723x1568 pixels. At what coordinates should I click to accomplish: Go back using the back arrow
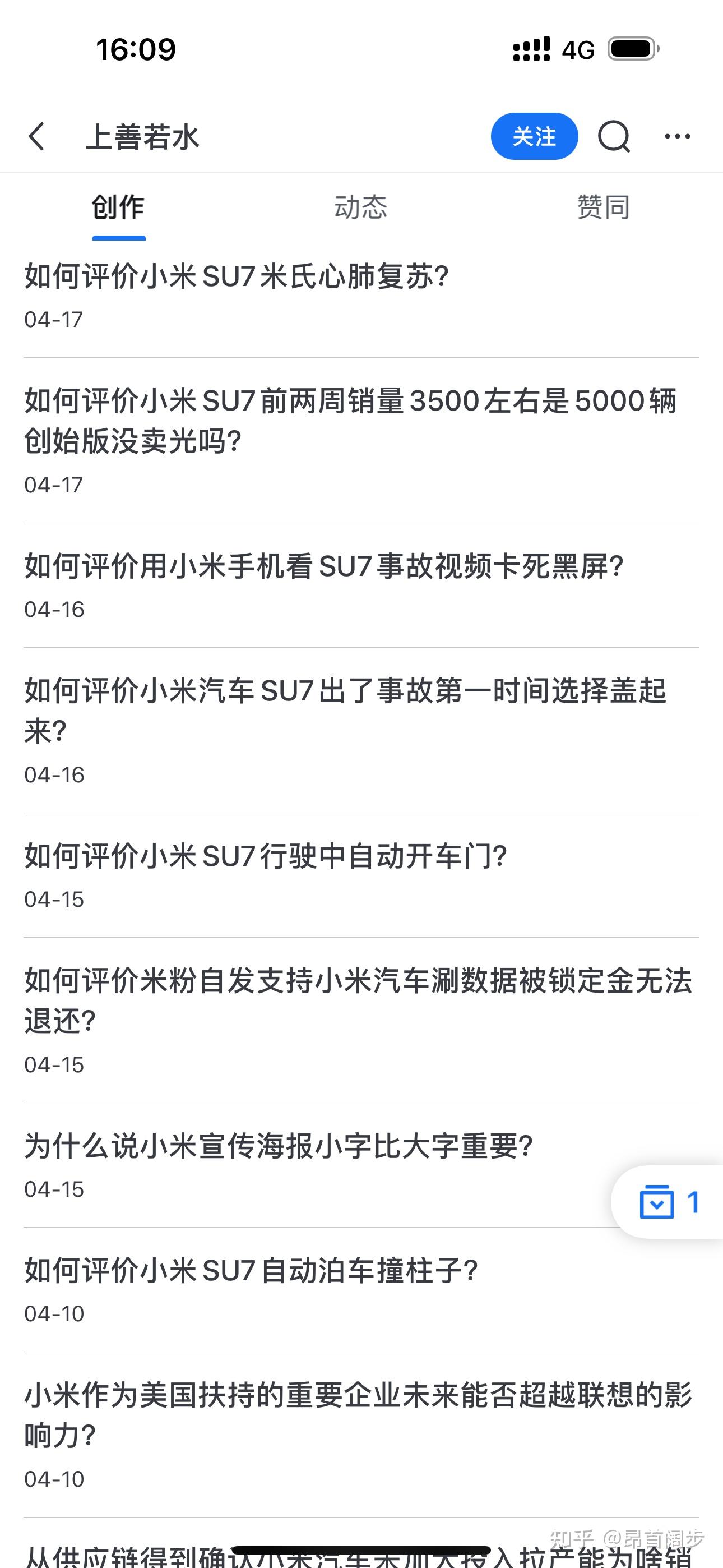pyautogui.click(x=36, y=136)
